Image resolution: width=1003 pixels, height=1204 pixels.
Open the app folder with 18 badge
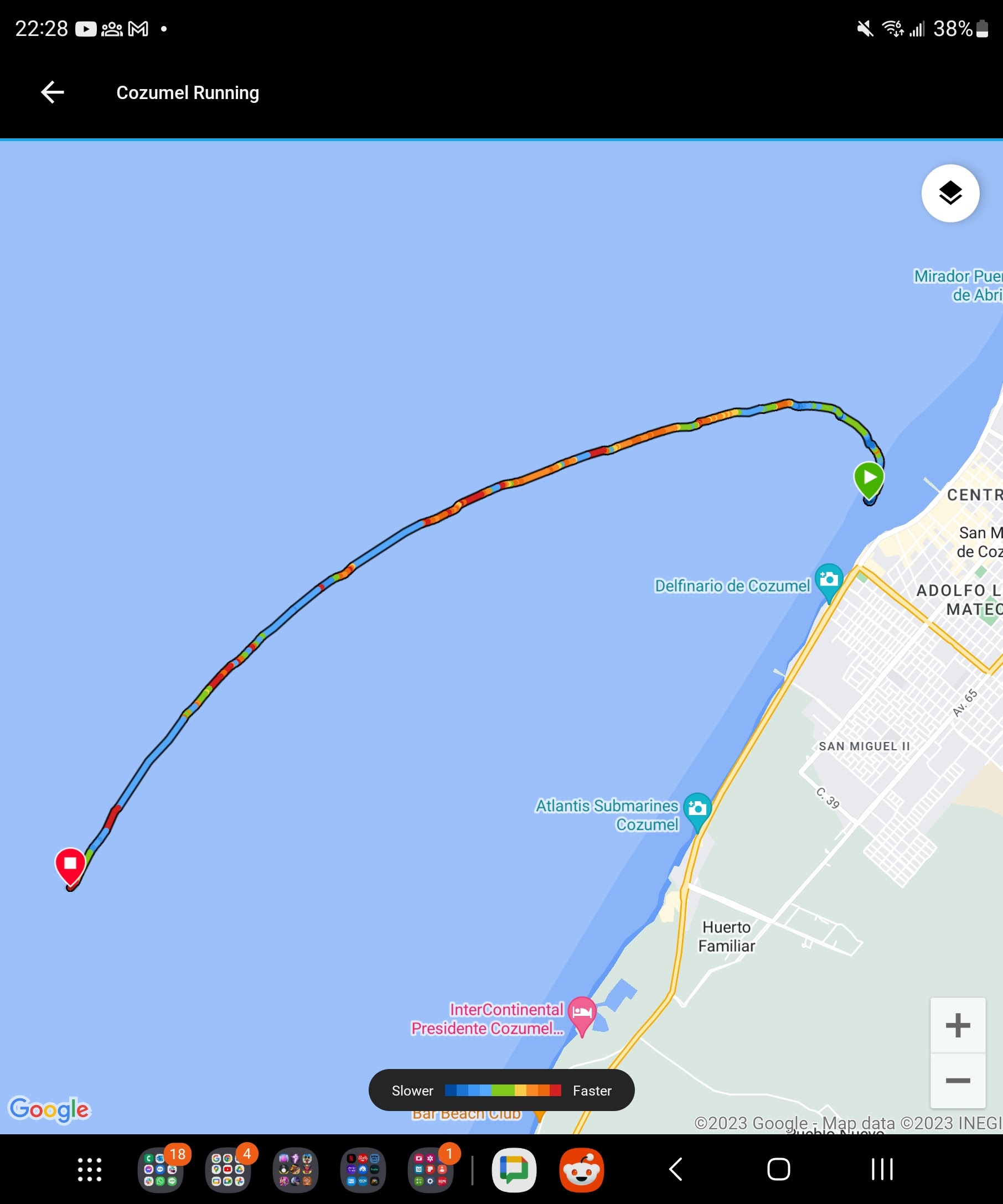[x=160, y=1170]
